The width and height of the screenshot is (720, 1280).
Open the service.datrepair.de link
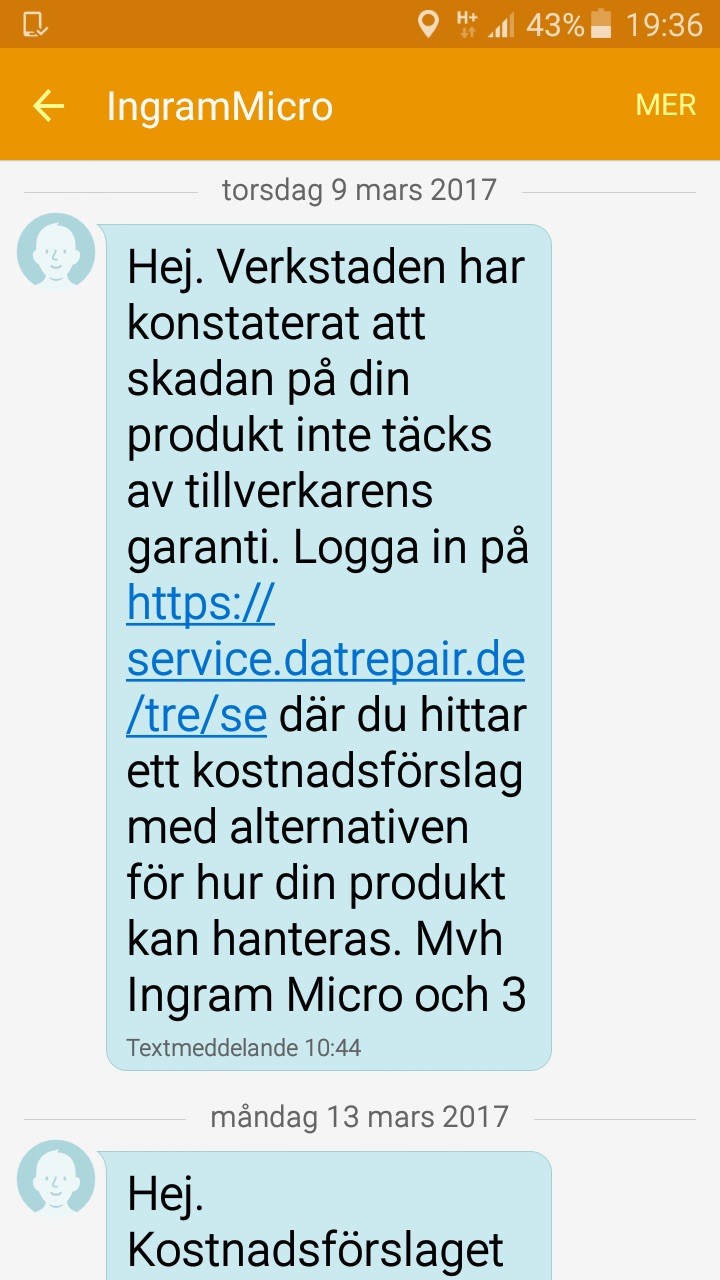(325, 661)
